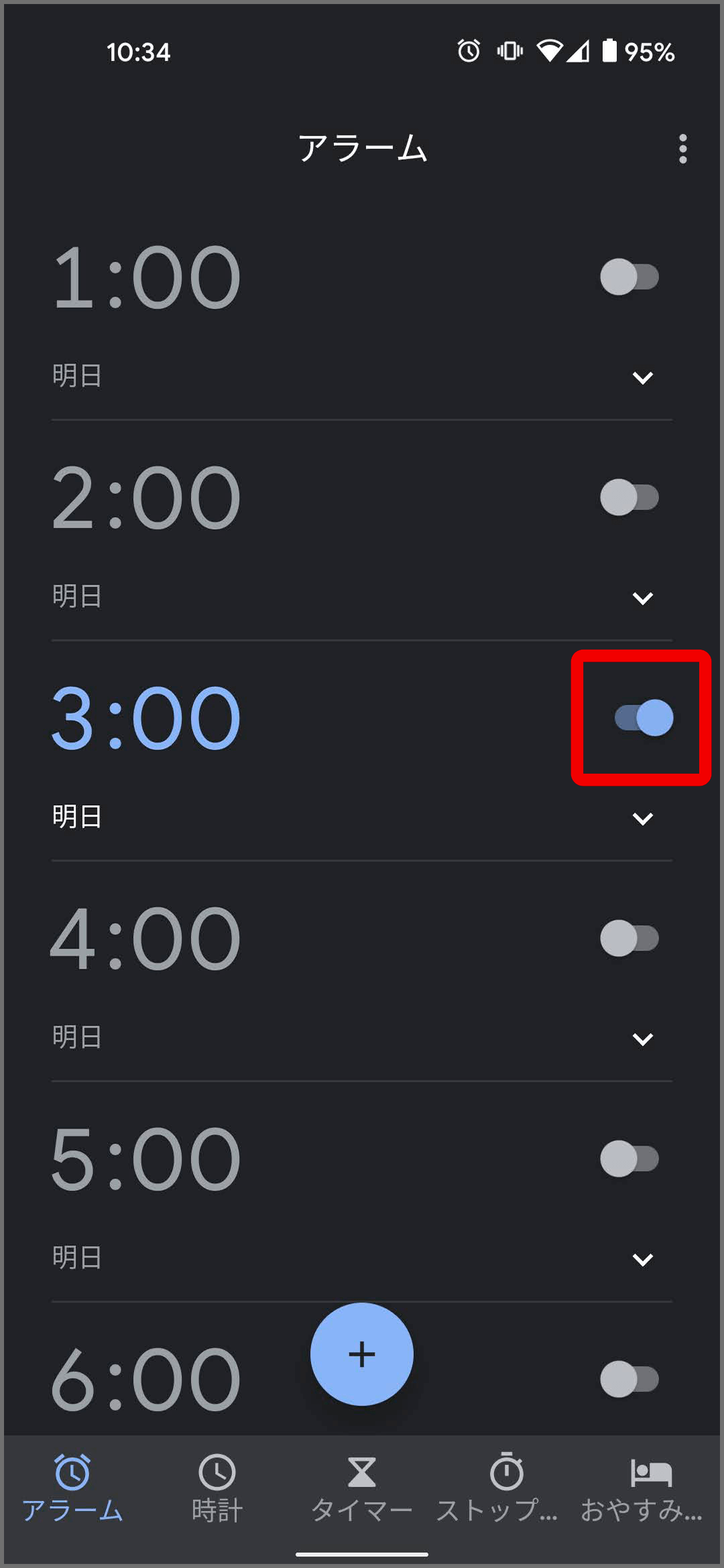Expand the 4:00 alarm details

[642, 1040]
